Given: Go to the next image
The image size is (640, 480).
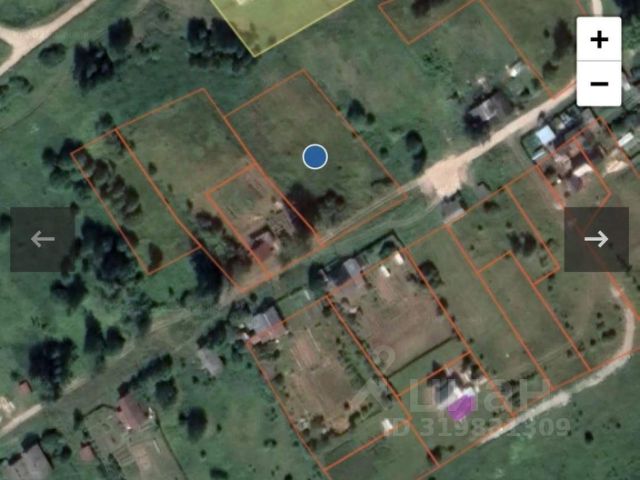Looking at the screenshot, I should pyautogui.click(x=596, y=239).
